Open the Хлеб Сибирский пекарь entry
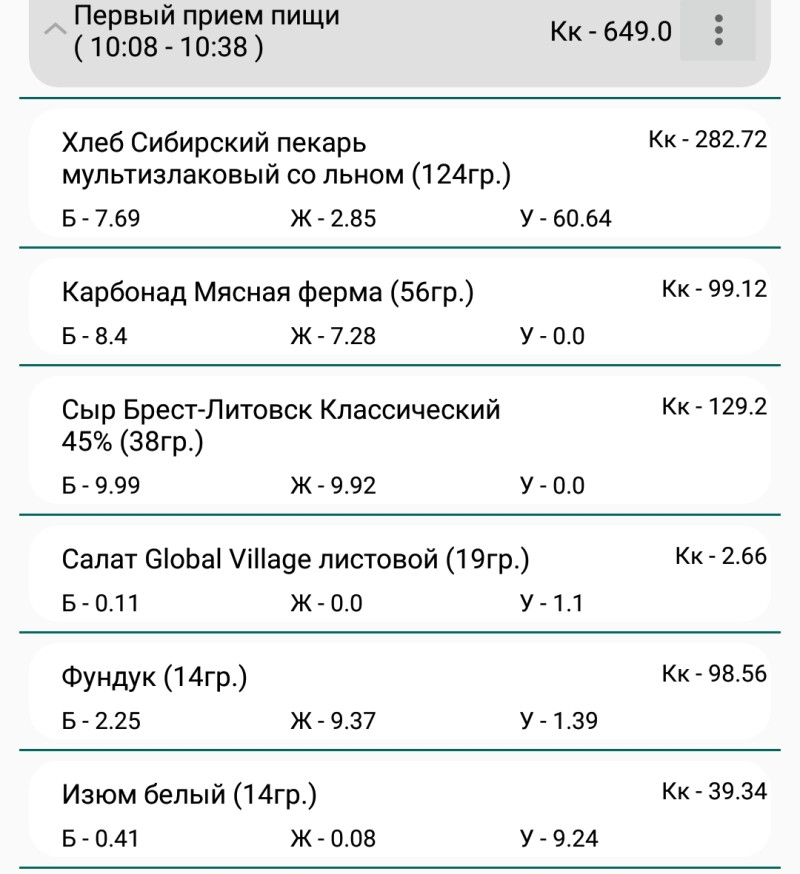Screen dimensions: 800x874 [x=400, y=175]
